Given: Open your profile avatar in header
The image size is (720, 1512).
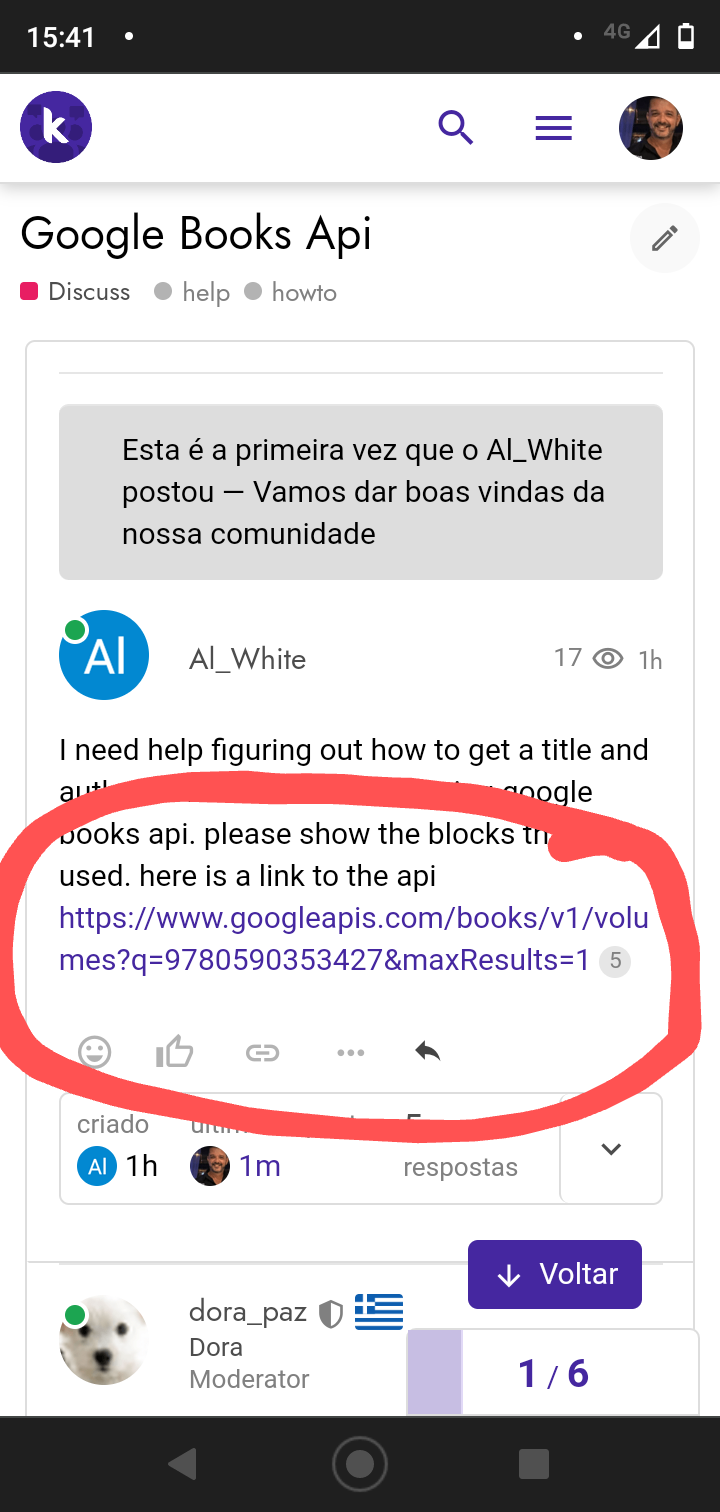Looking at the screenshot, I should (651, 128).
